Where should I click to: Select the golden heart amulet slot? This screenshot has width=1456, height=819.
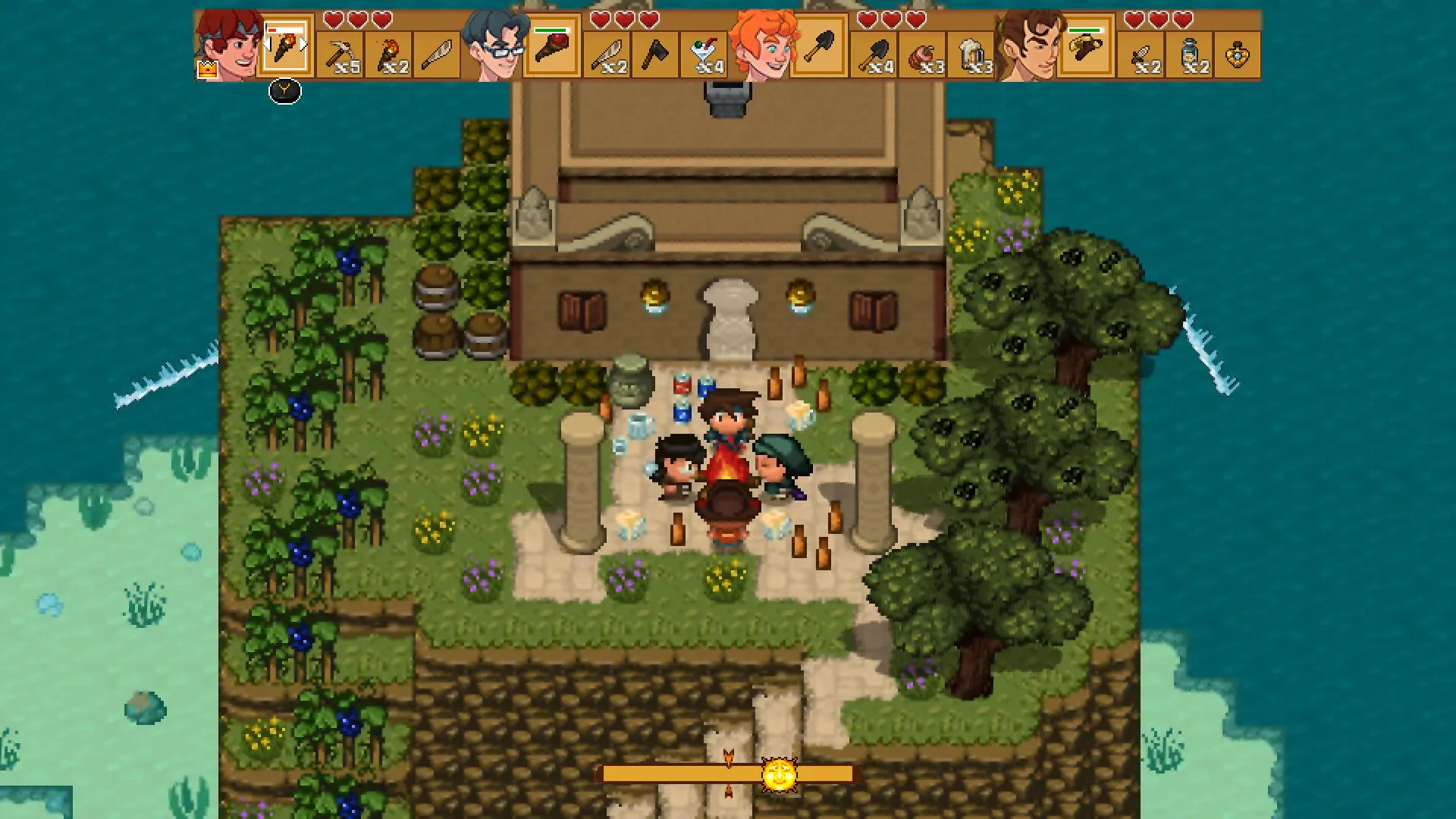click(x=1238, y=55)
